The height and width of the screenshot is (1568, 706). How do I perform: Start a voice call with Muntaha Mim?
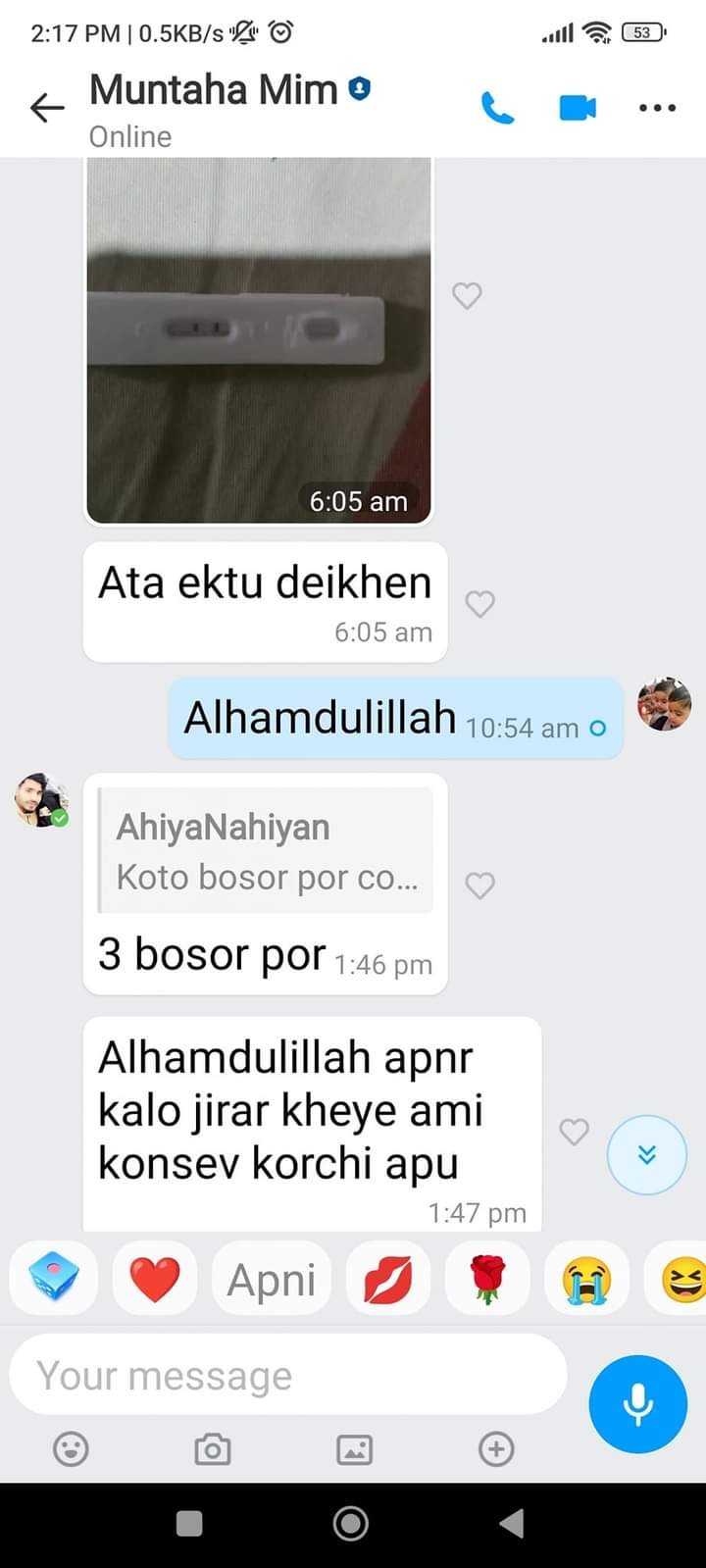tap(497, 108)
